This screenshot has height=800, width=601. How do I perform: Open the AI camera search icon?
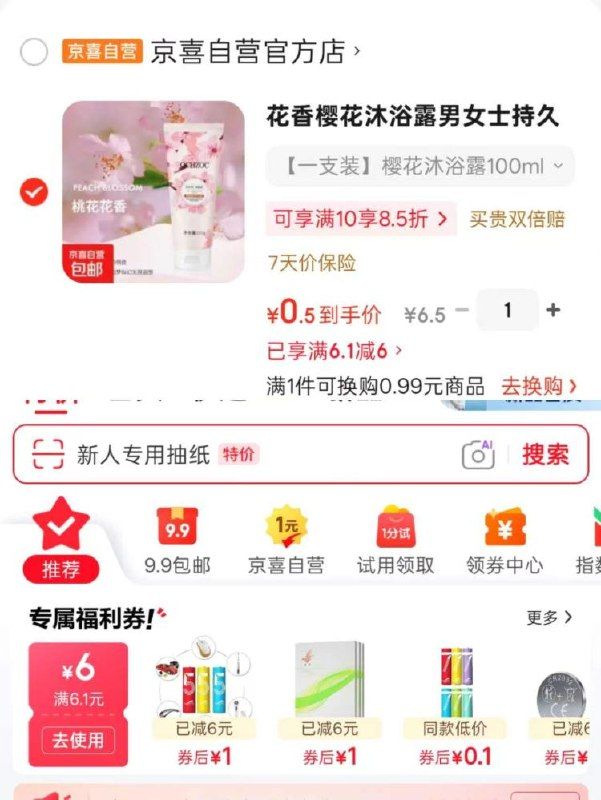point(478,455)
